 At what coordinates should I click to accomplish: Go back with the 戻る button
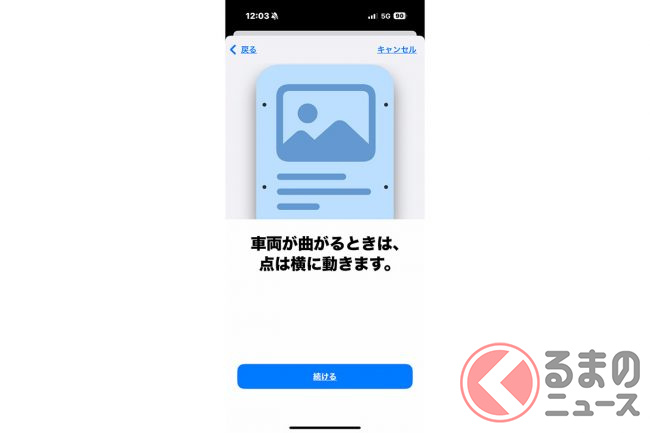pyautogui.click(x=244, y=49)
